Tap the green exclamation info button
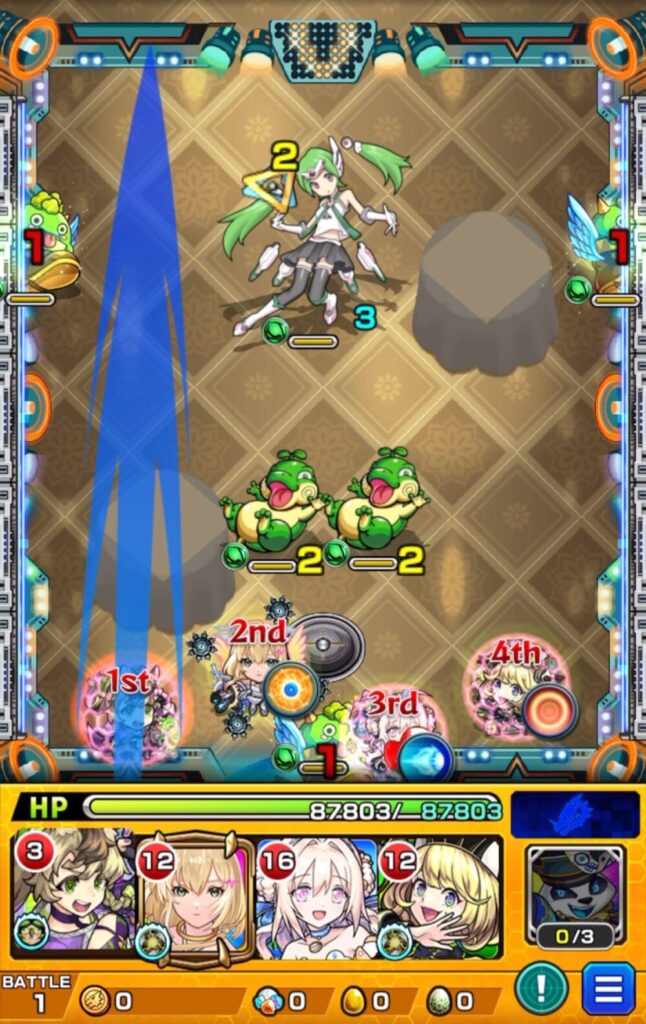 pos(541,989)
